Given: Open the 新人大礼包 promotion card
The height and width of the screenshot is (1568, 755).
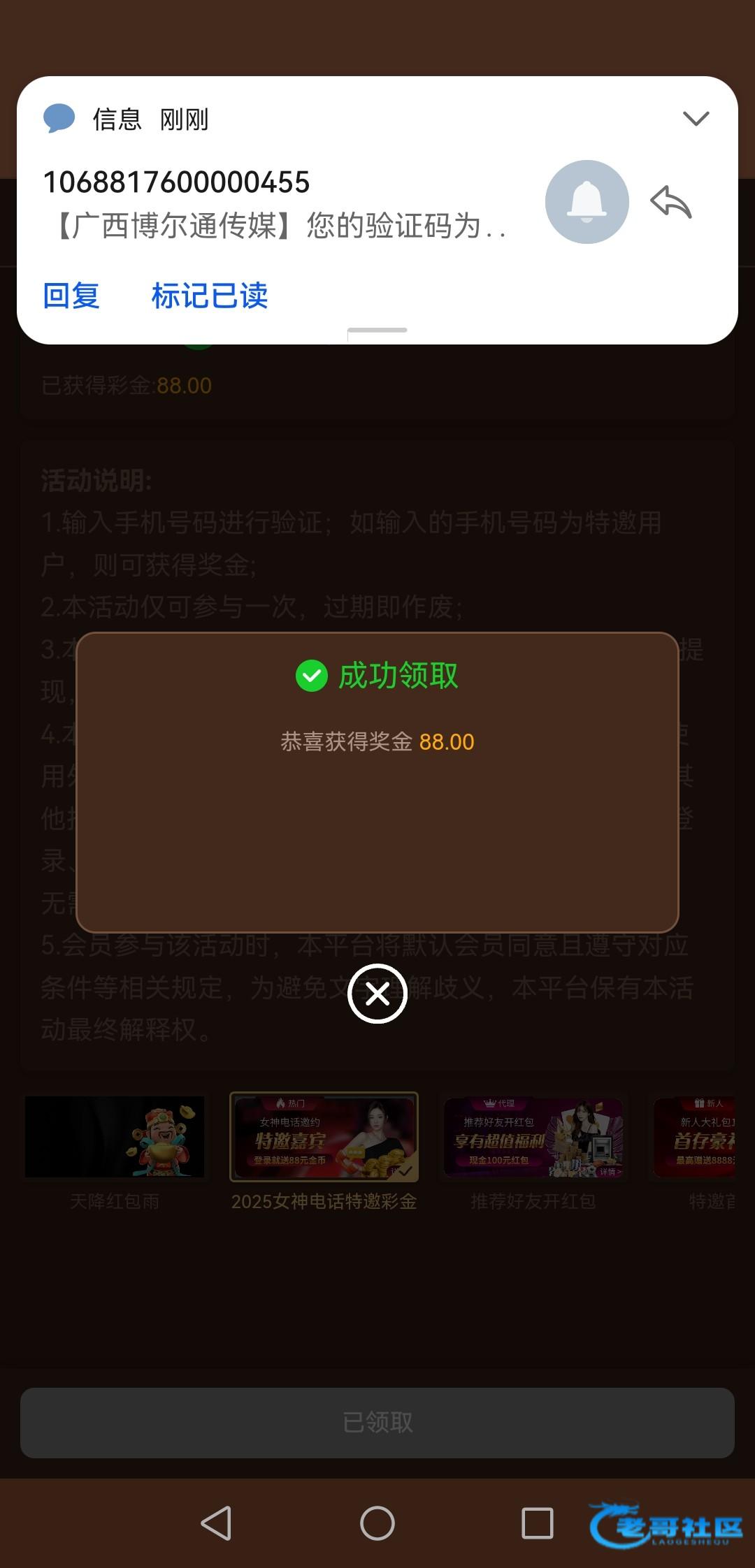Looking at the screenshot, I should pyautogui.click(x=696, y=1138).
